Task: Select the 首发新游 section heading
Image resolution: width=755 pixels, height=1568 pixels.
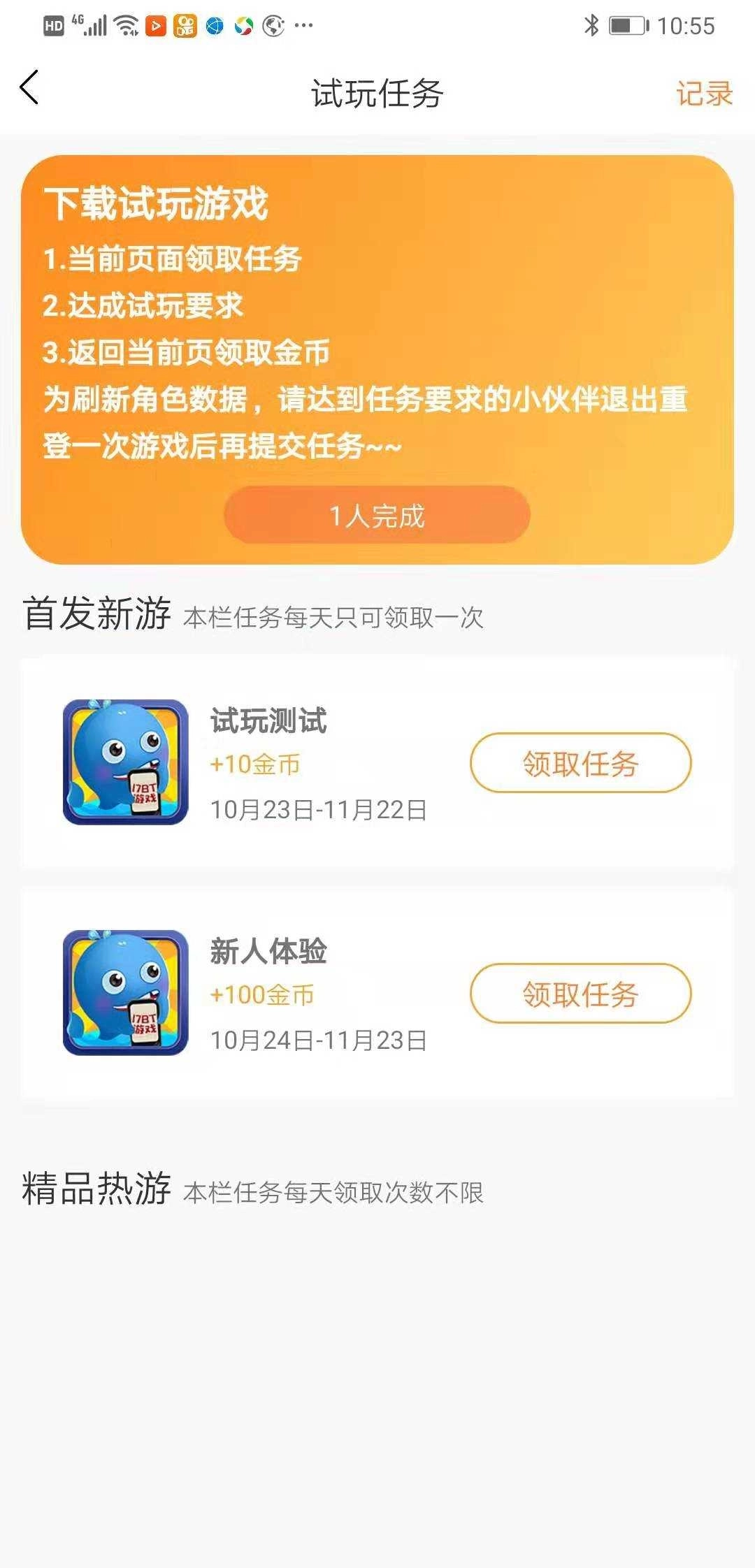Action: (96, 615)
